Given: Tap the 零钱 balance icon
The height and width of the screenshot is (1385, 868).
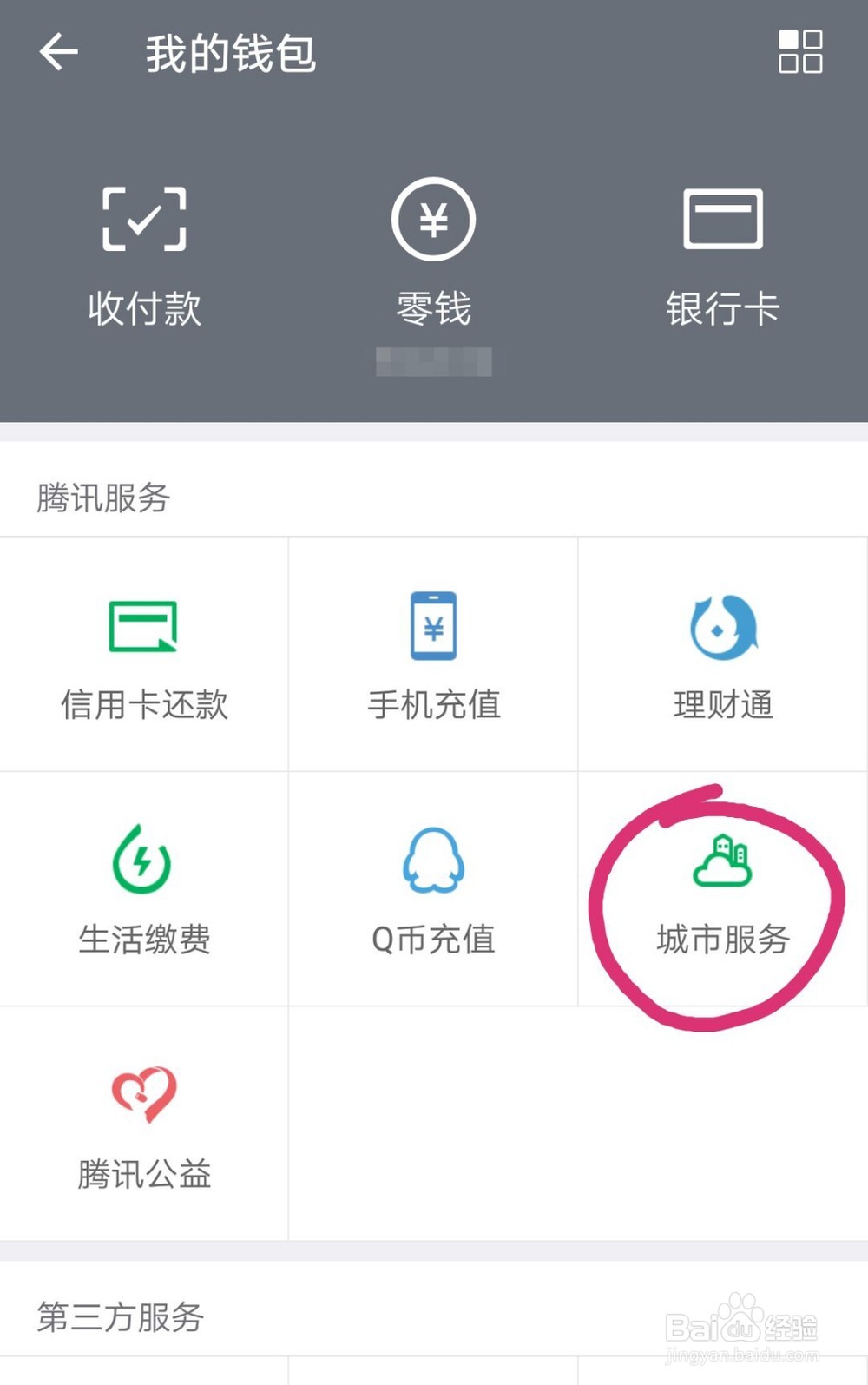Looking at the screenshot, I should coord(434,220).
